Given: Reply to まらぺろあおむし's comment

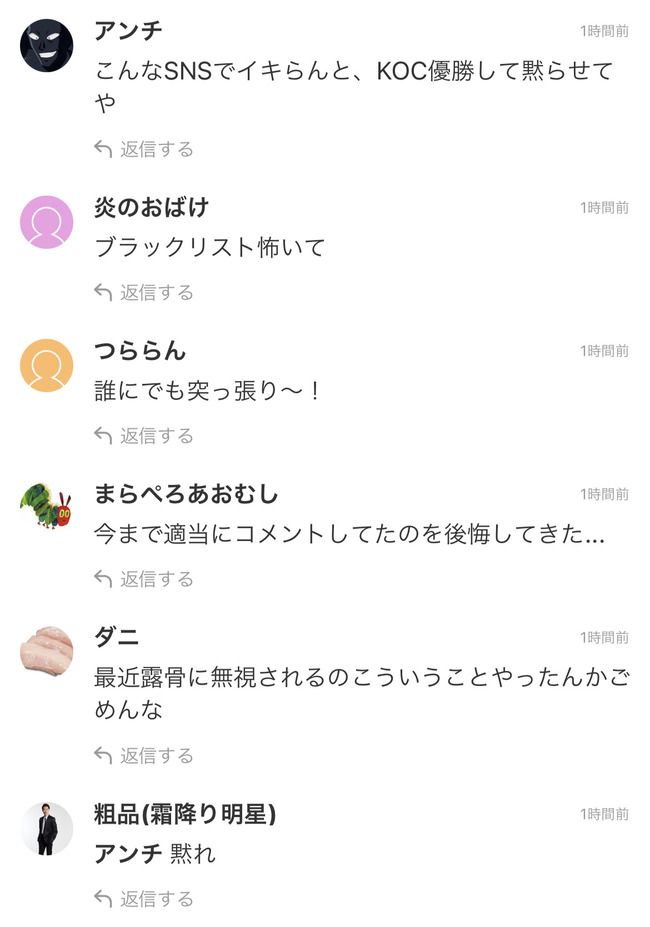Looking at the screenshot, I should (x=144, y=579).
